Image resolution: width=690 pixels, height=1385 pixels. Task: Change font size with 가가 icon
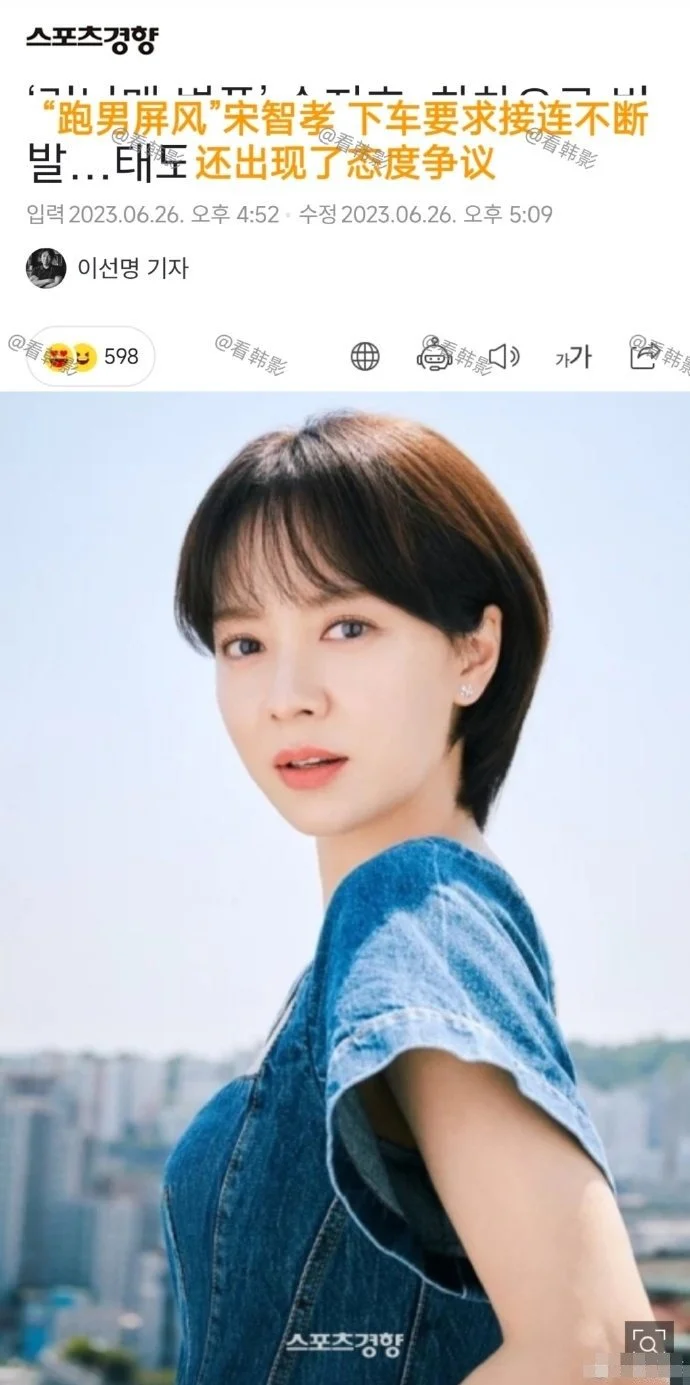click(573, 356)
